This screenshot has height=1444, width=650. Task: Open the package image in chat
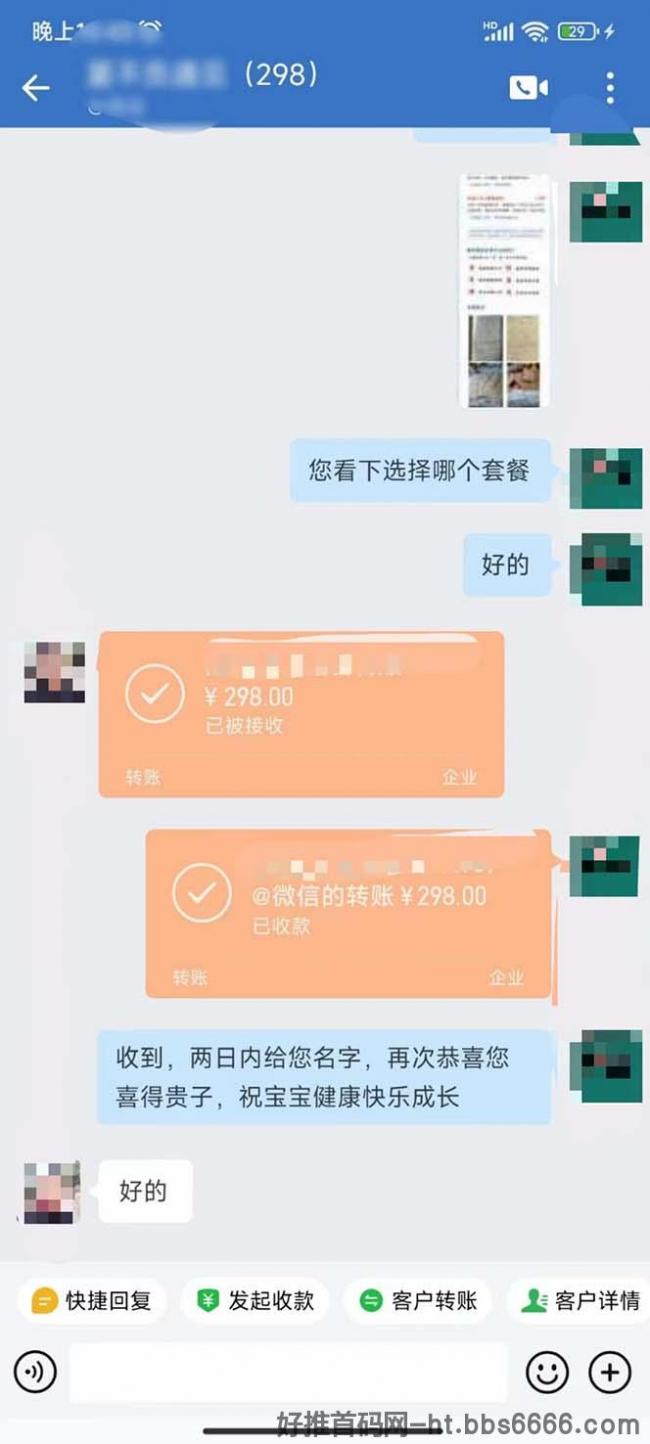[505, 291]
